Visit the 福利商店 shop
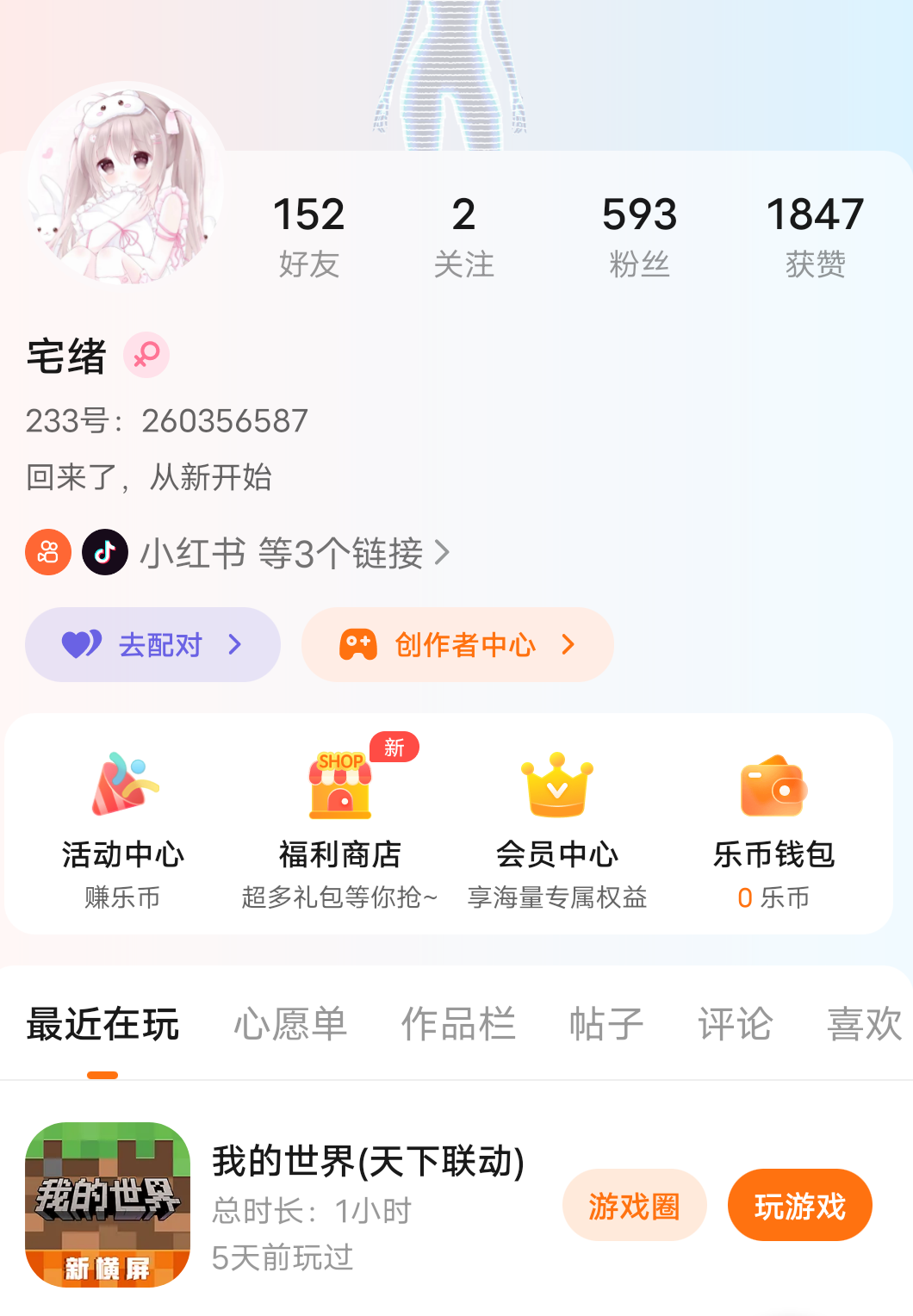The height and width of the screenshot is (1316, 913). coord(339,829)
